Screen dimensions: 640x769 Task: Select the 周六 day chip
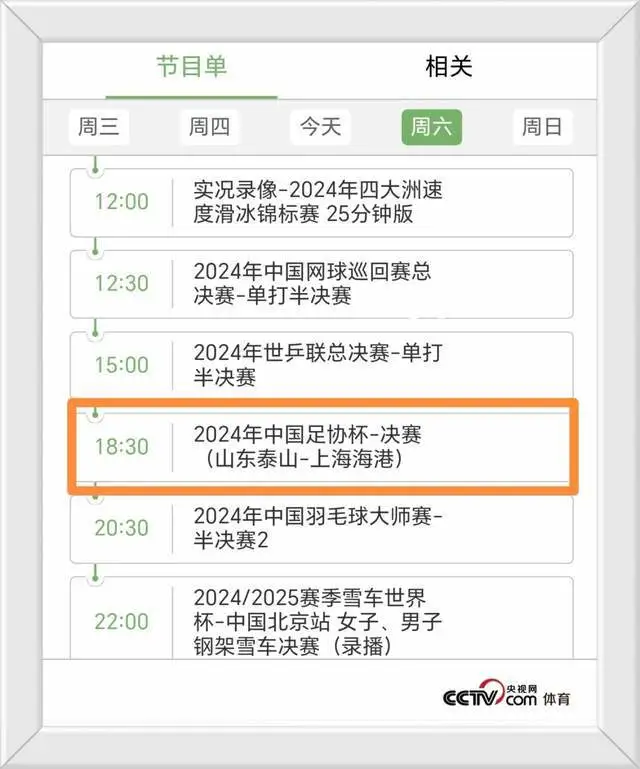pyautogui.click(x=432, y=127)
